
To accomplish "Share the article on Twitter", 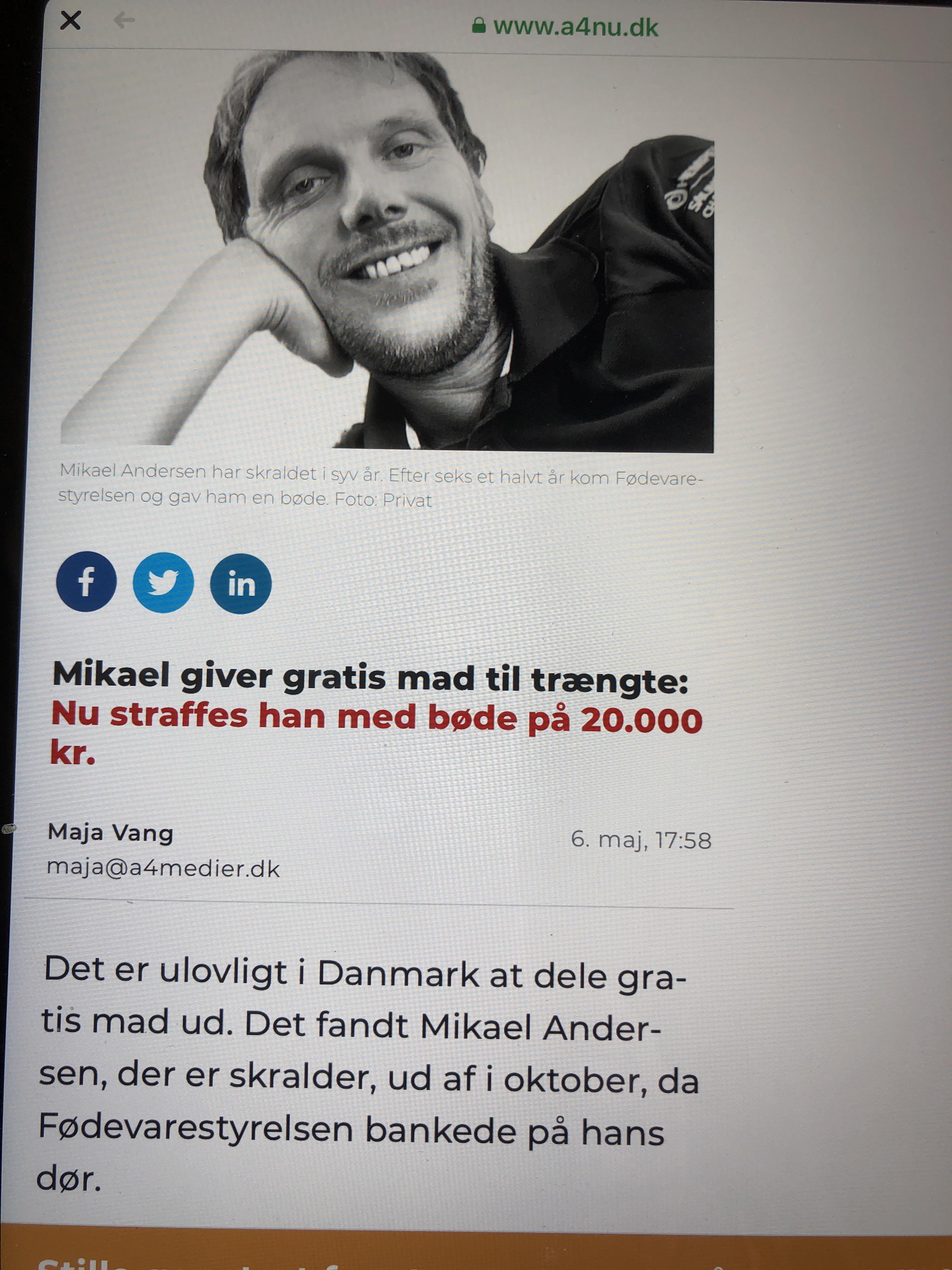I will tap(163, 582).
